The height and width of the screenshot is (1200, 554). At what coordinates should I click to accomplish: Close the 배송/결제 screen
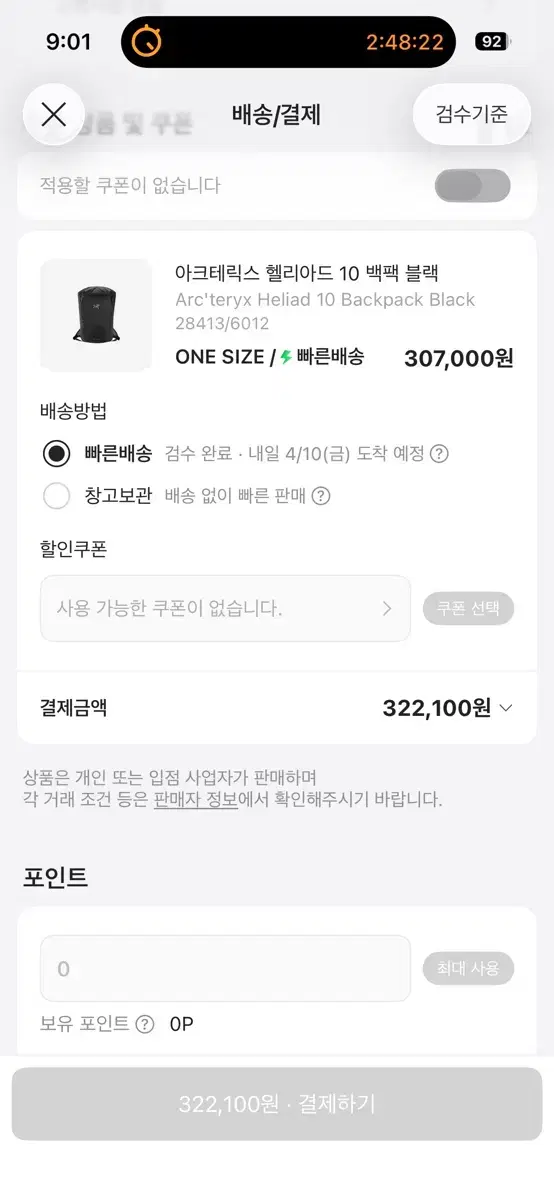(54, 114)
